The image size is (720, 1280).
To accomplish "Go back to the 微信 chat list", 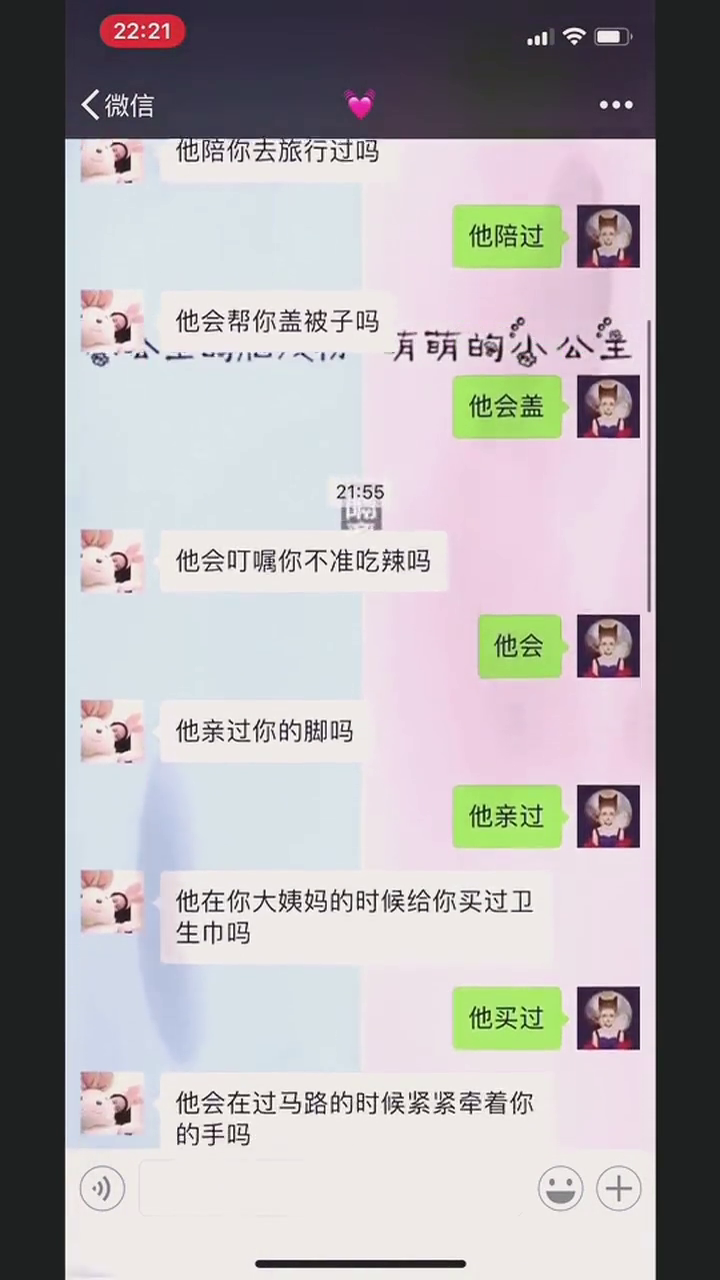I will pos(116,104).
